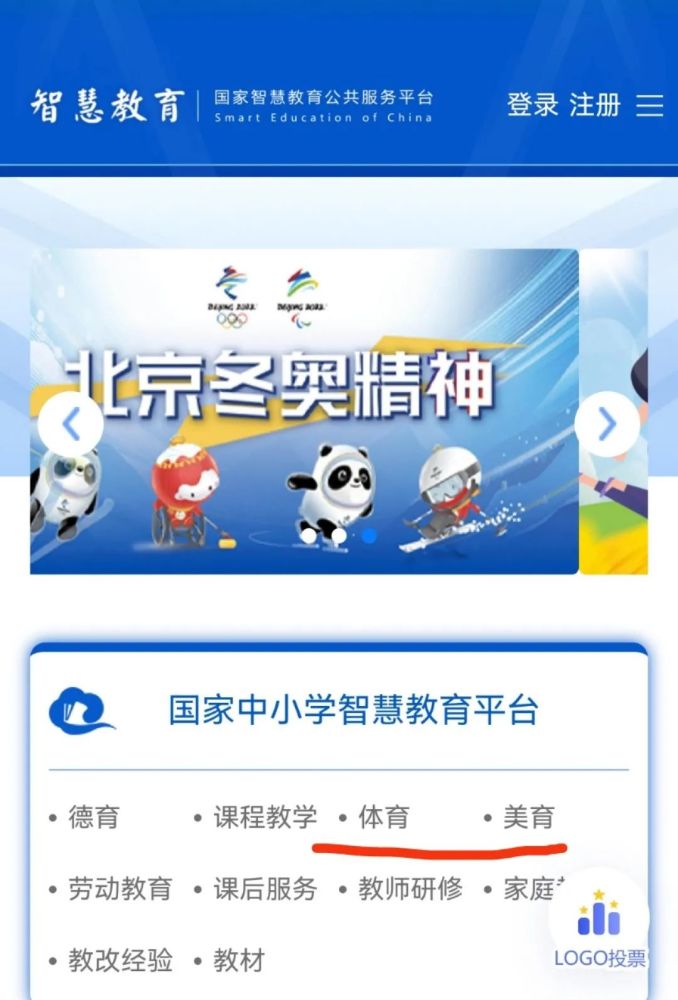This screenshot has height=1000, width=678.
Task: Open 劳动教育 section
Action: tap(119, 888)
